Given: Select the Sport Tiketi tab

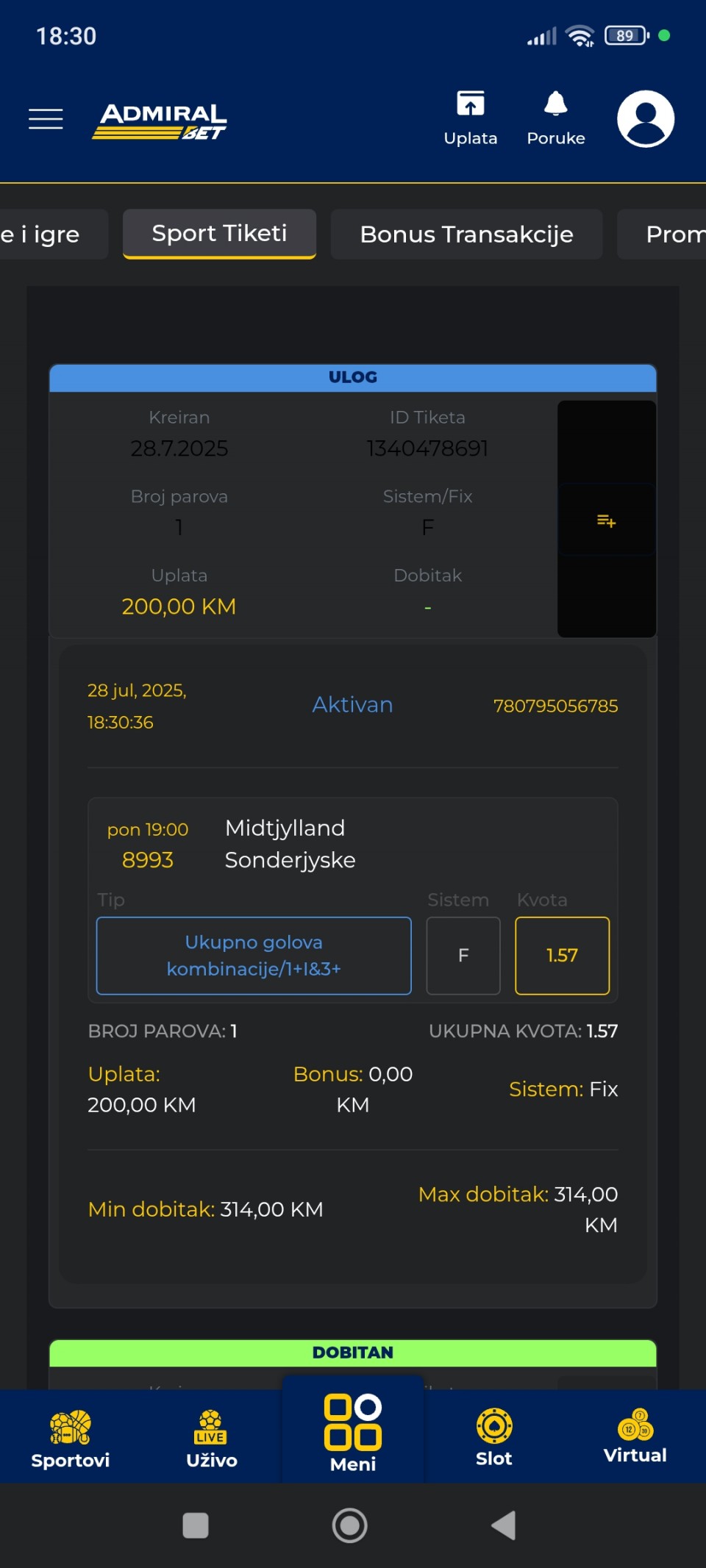Looking at the screenshot, I should coord(219,234).
